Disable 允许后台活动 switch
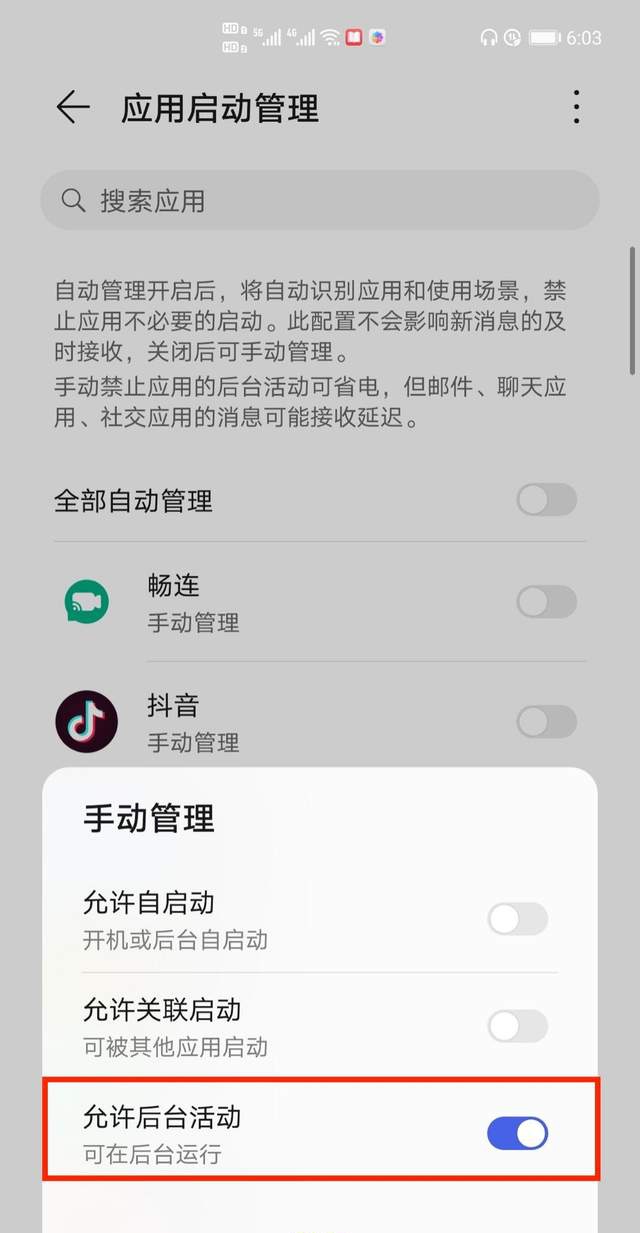640x1233 pixels. (517, 1133)
